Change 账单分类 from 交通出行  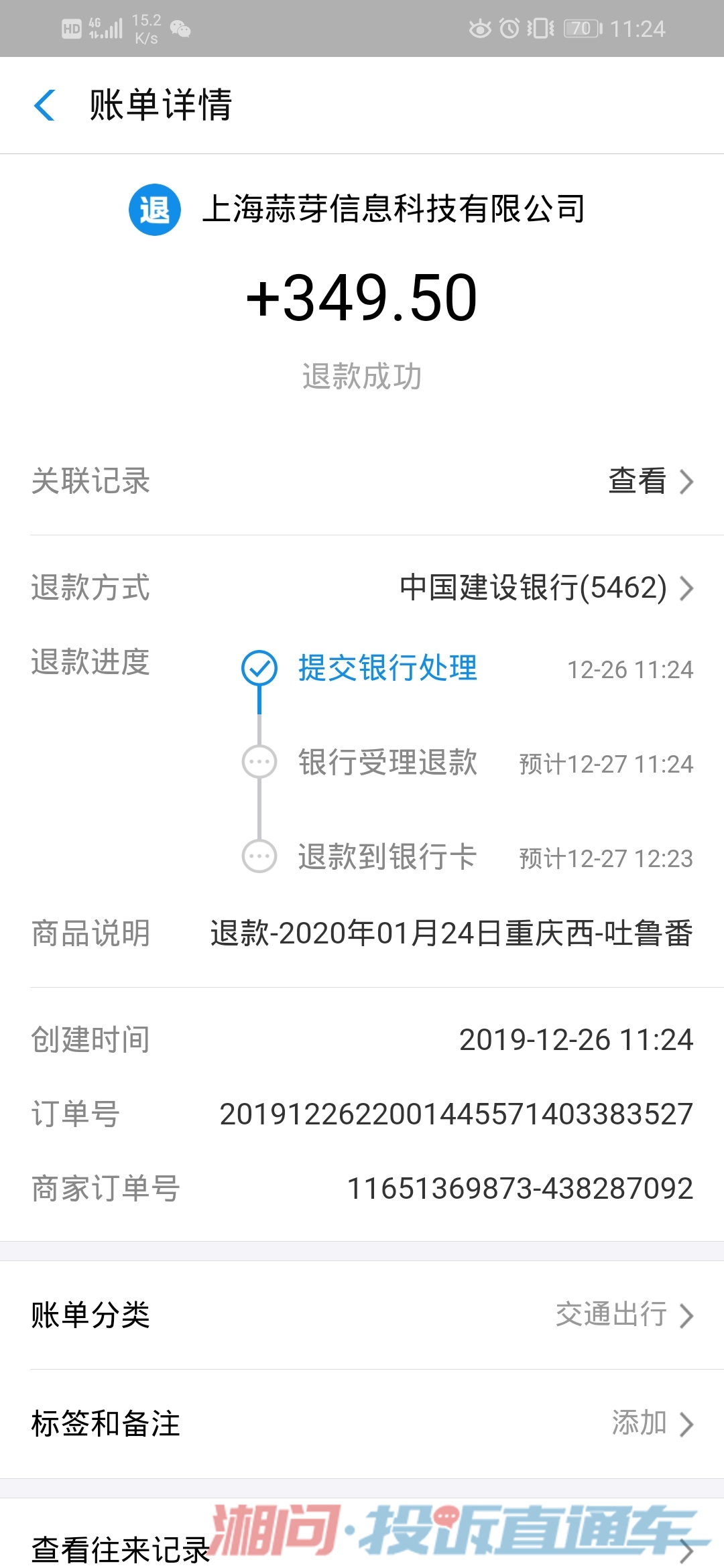pyautogui.click(x=362, y=1315)
